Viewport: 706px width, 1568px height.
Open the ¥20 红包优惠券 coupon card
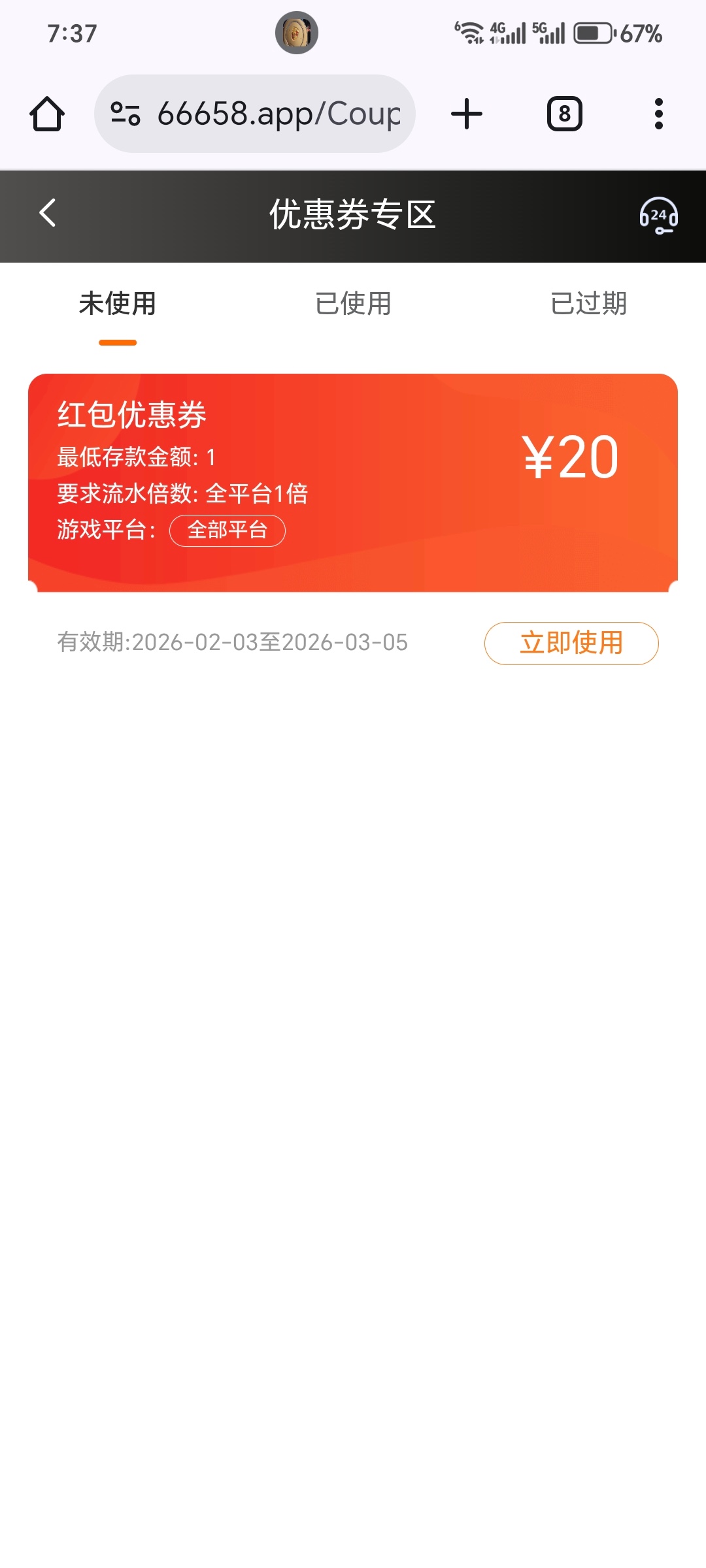pos(353,482)
